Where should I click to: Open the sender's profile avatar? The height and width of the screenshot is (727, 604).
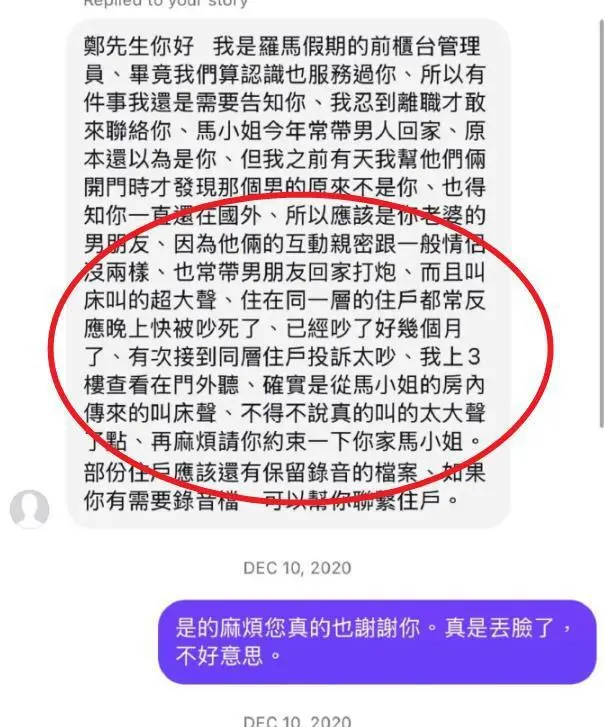click(x=29, y=508)
